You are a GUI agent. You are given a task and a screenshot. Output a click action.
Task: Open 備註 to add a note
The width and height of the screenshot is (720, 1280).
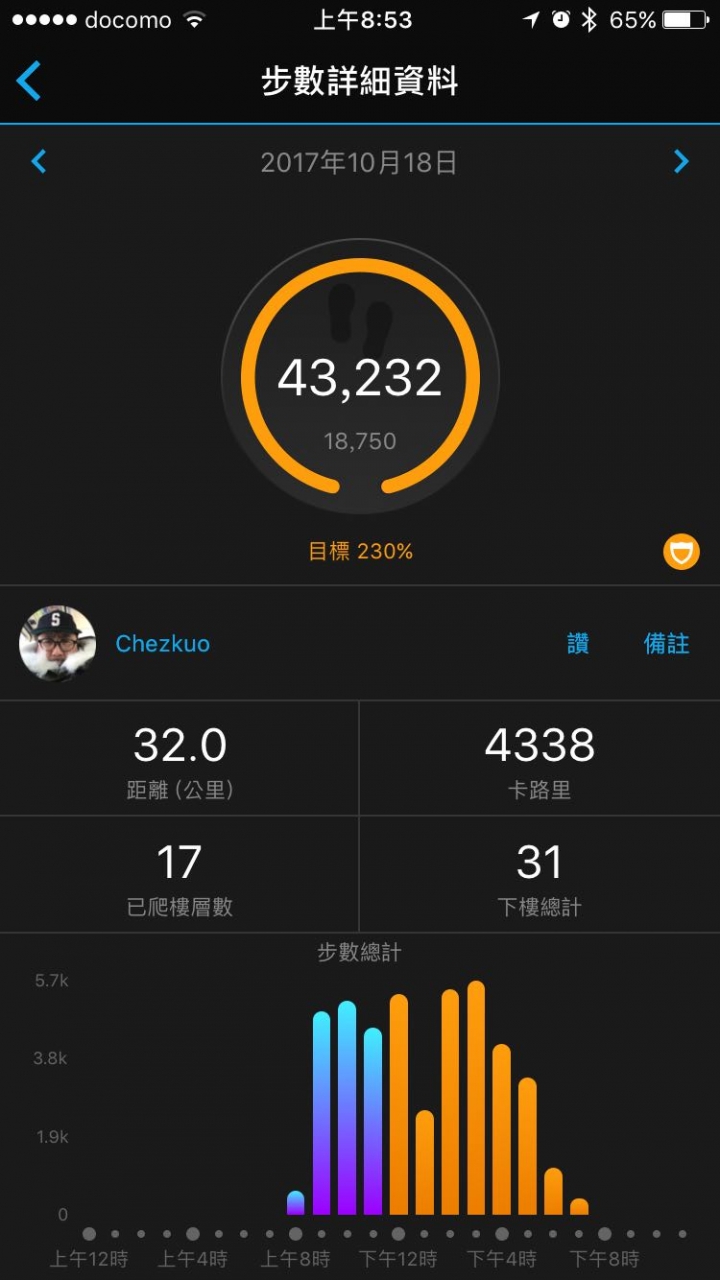(666, 643)
